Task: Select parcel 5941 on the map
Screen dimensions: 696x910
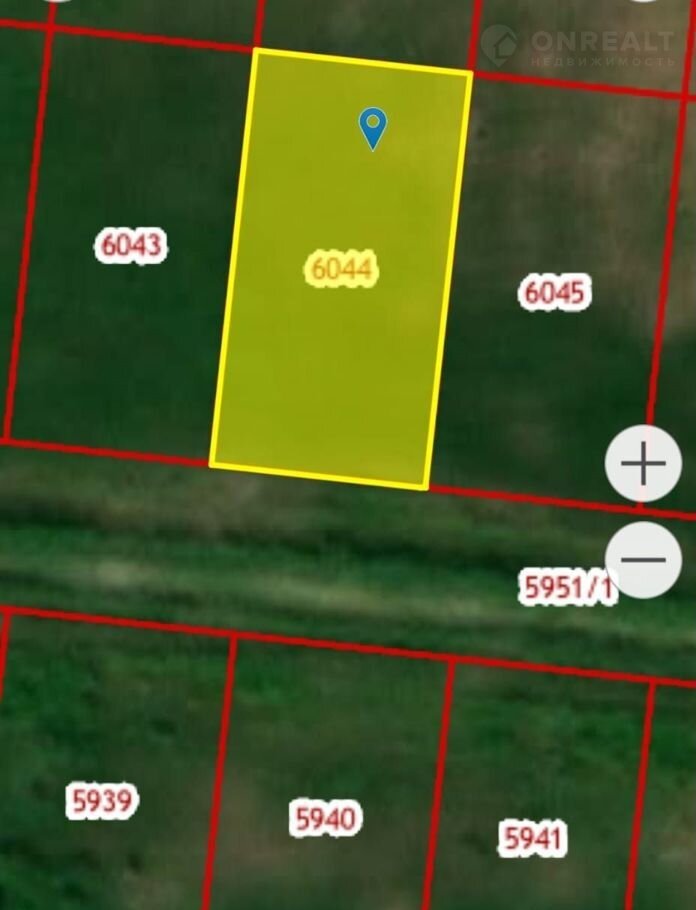Action: click(533, 838)
